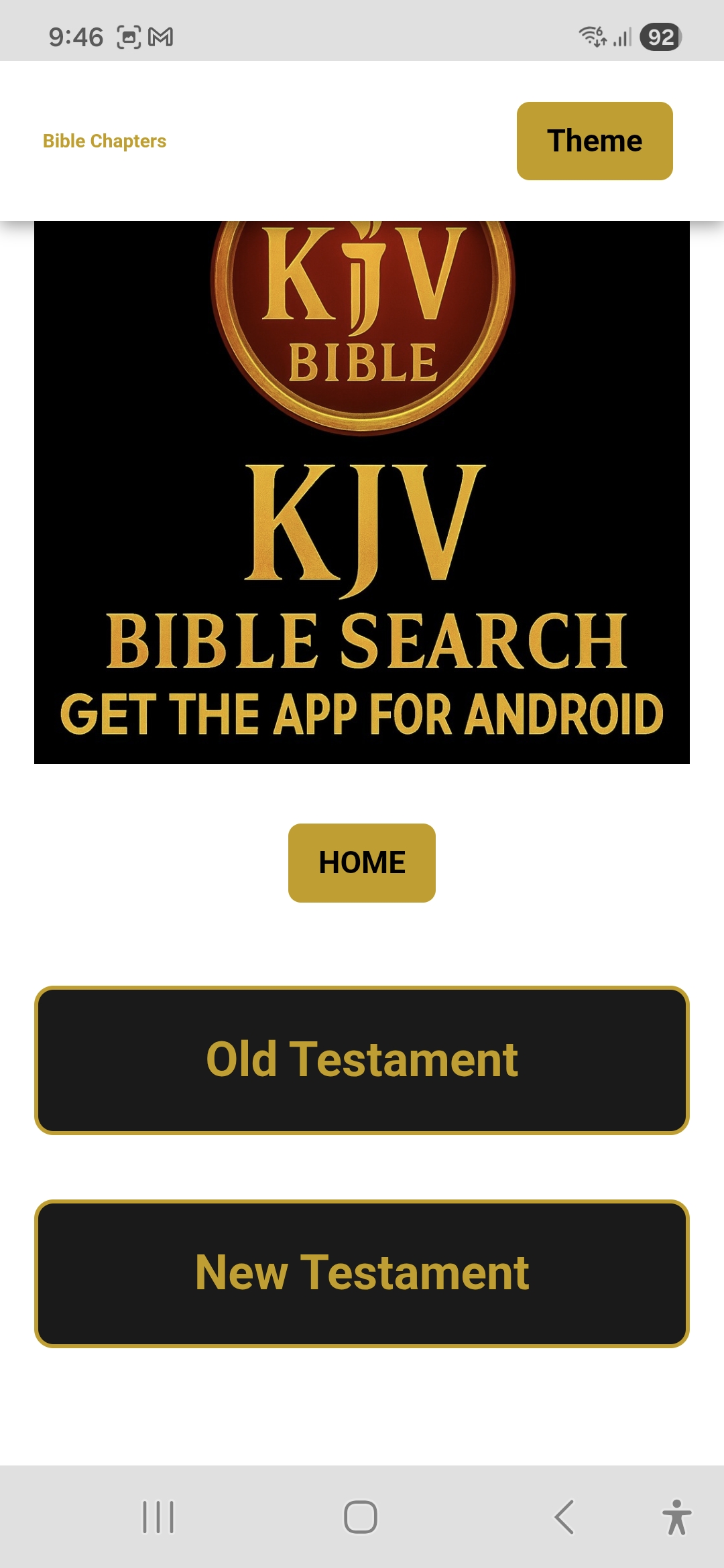Viewport: 724px width, 1568px height.
Task: Open the New Testament books
Action: 362,1273
